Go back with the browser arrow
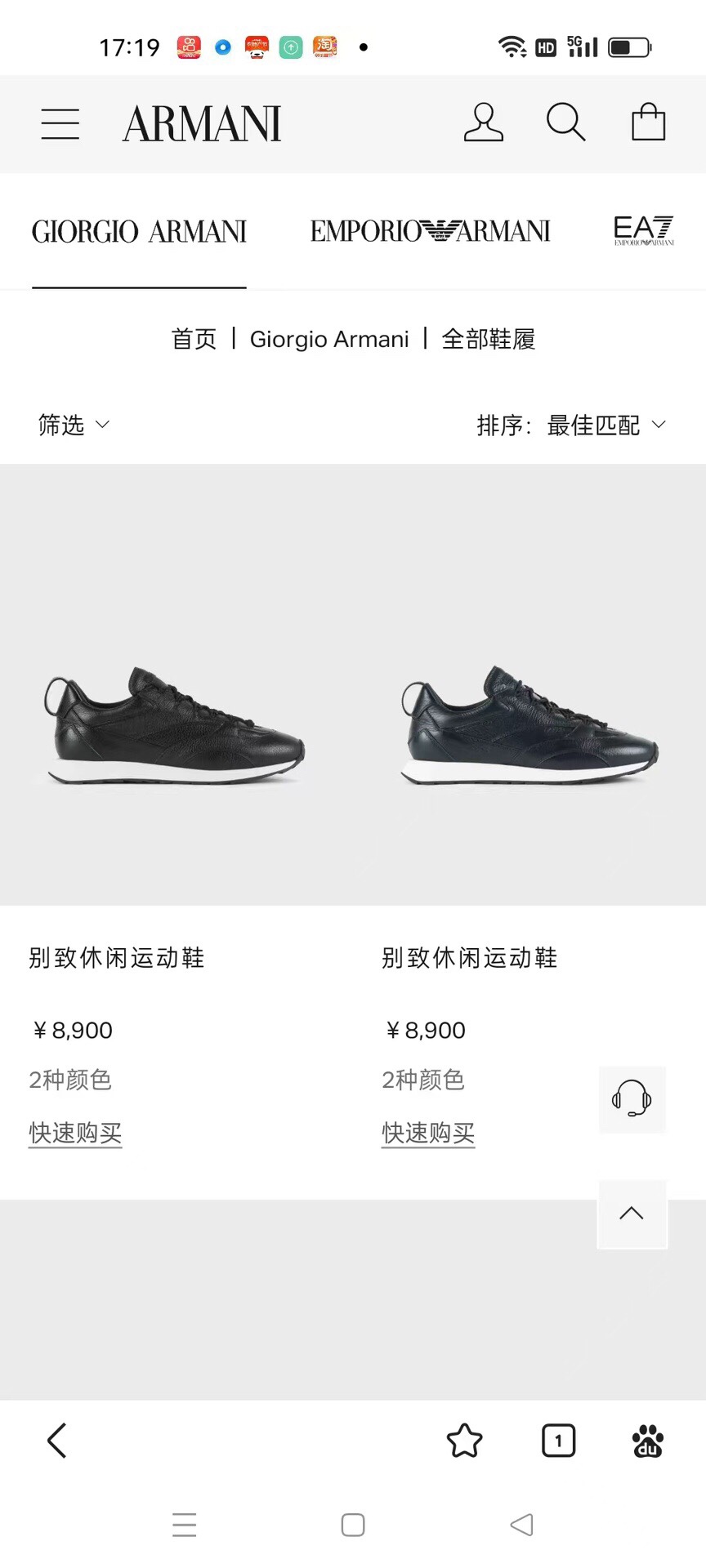The width and height of the screenshot is (706, 1568). coord(57,1441)
